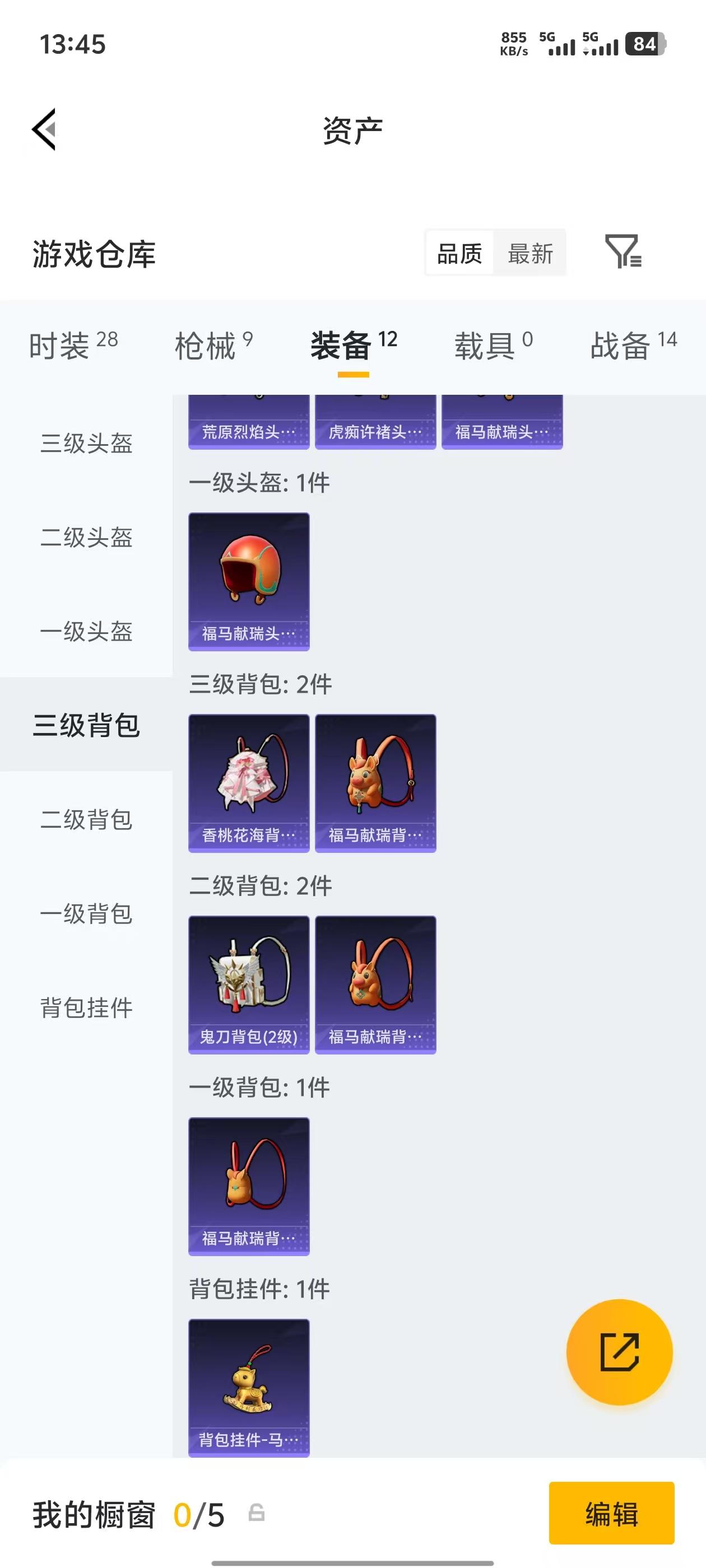Tap the yellow share button at bottom right
This screenshot has width=706, height=1568.
(x=619, y=1354)
